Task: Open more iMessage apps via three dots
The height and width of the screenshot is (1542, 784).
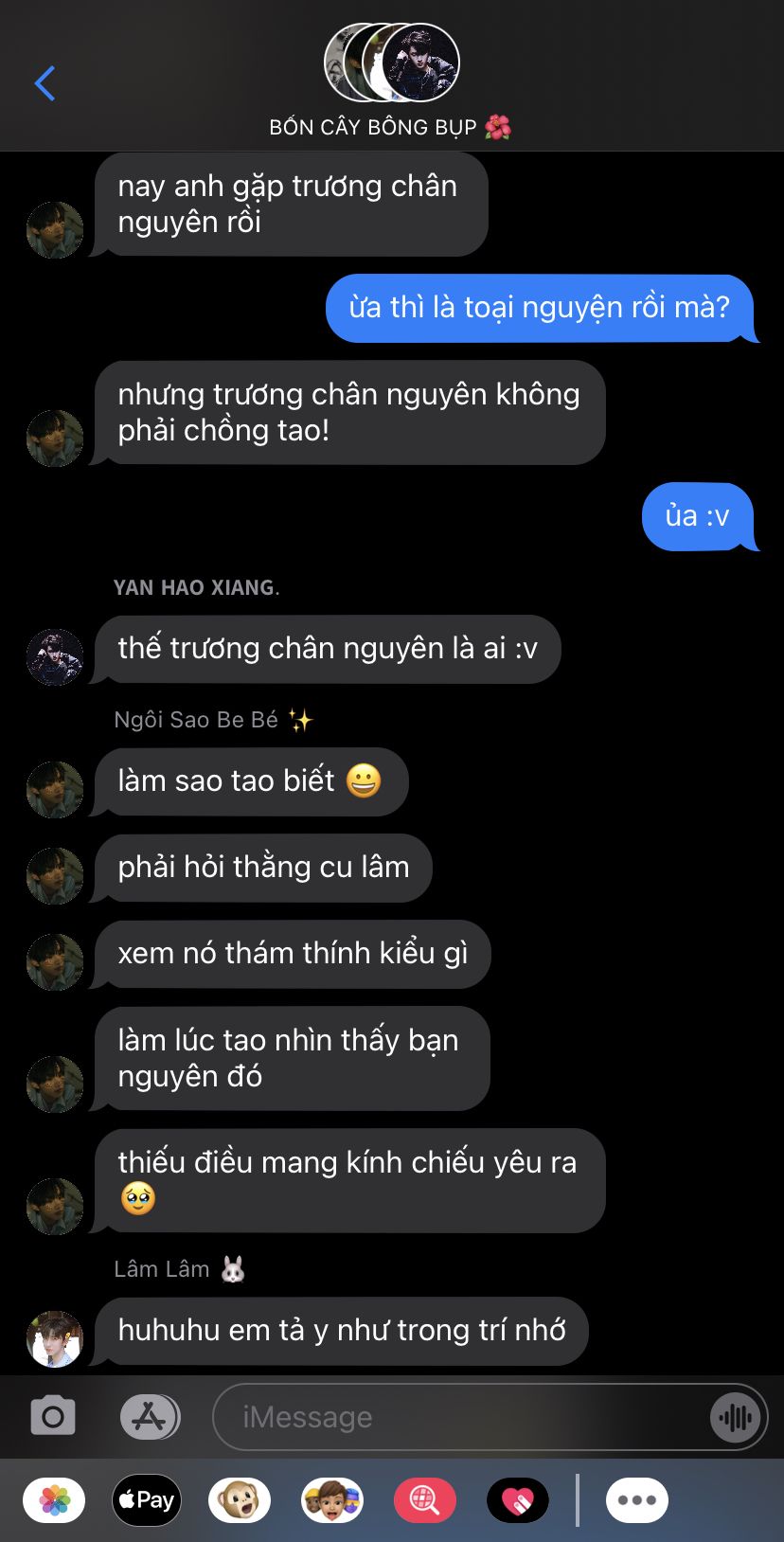Action: click(x=637, y=1500)
